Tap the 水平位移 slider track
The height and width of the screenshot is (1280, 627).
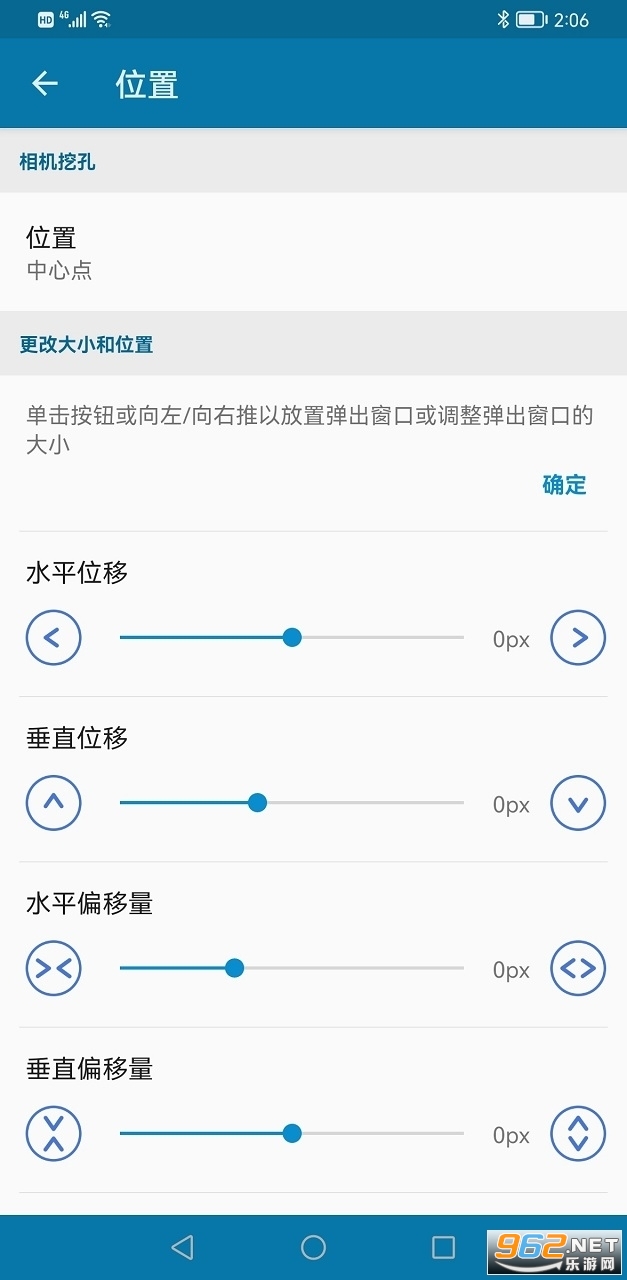tap(292, 637)
